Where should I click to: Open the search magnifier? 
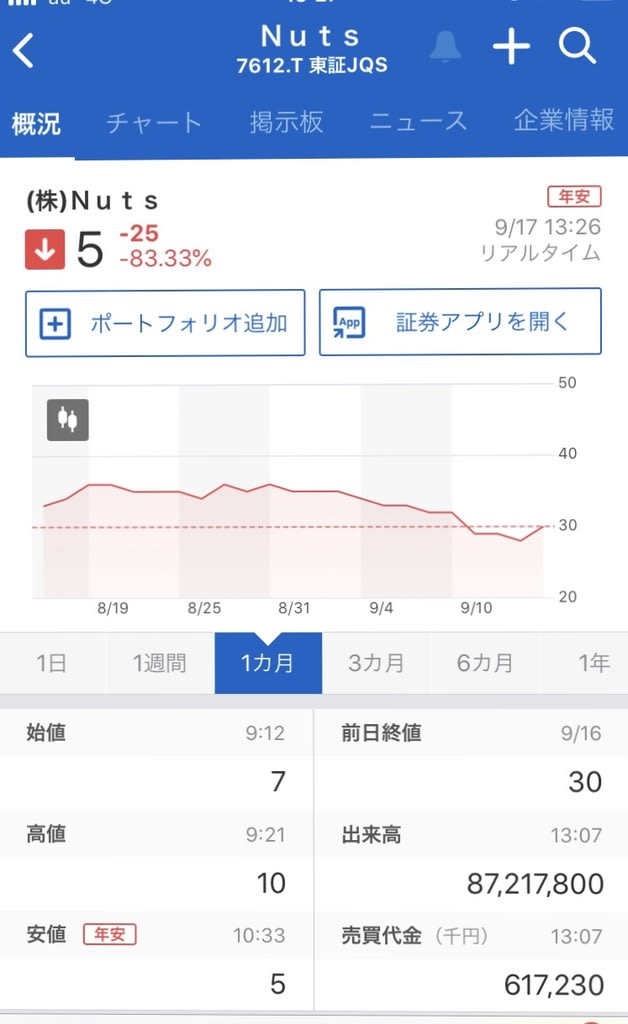pyautogui.click(x=577, y=47)
